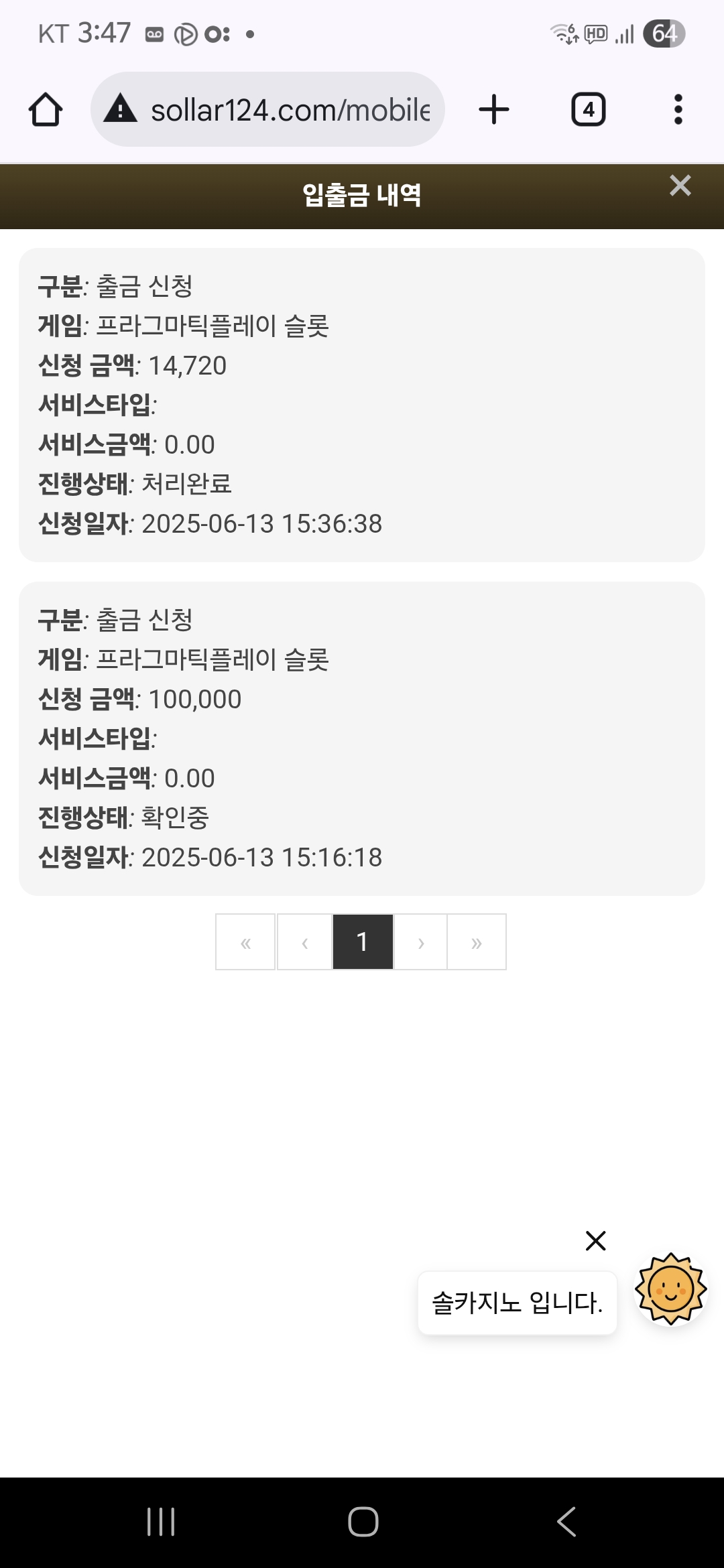Open the tab switcher showing 4 tabs
This screenshot has height=1568, width=724.
pyautogui.click(x=588, y=110)
